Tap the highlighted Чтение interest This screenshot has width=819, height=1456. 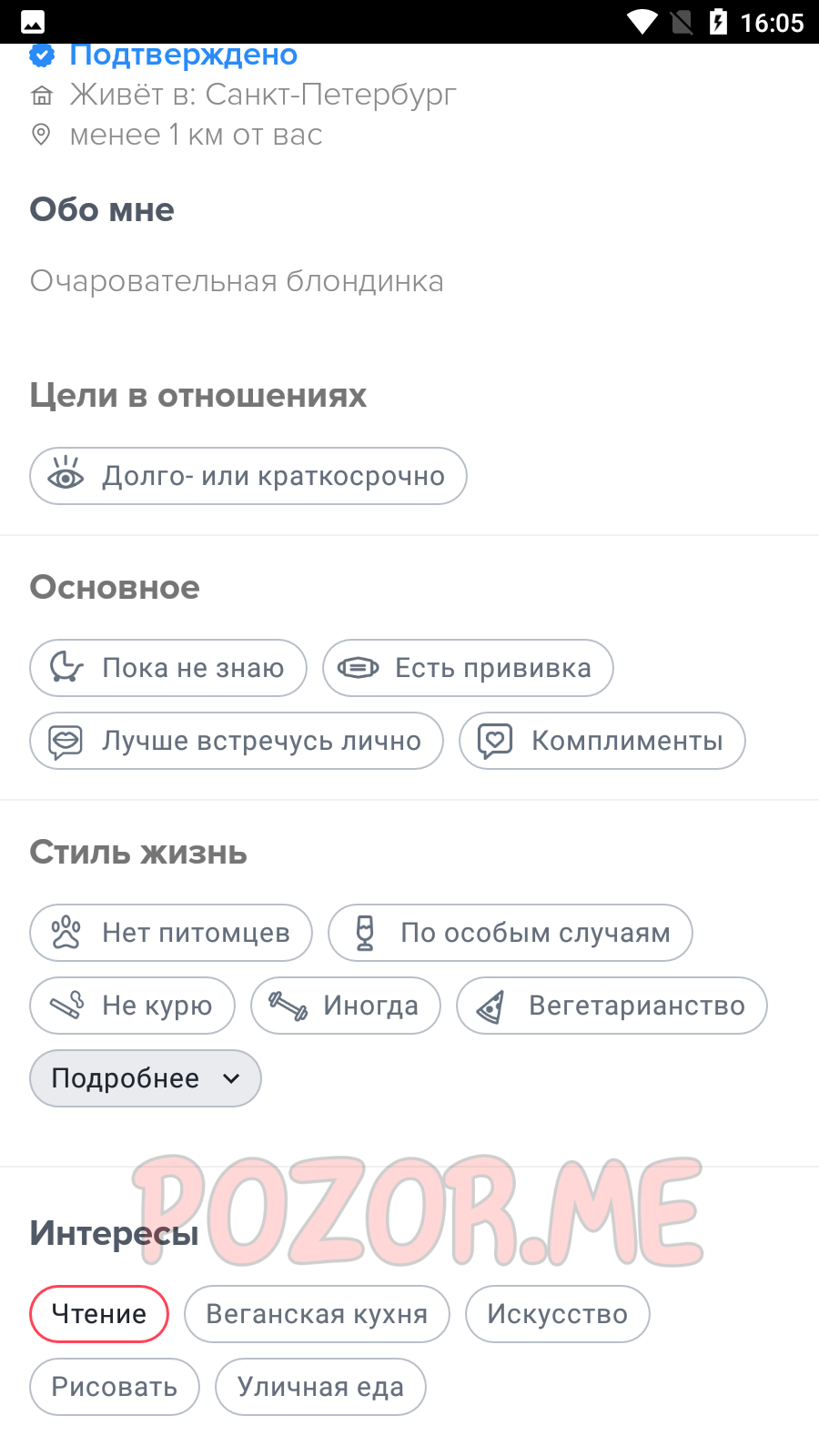point(99,1314)
